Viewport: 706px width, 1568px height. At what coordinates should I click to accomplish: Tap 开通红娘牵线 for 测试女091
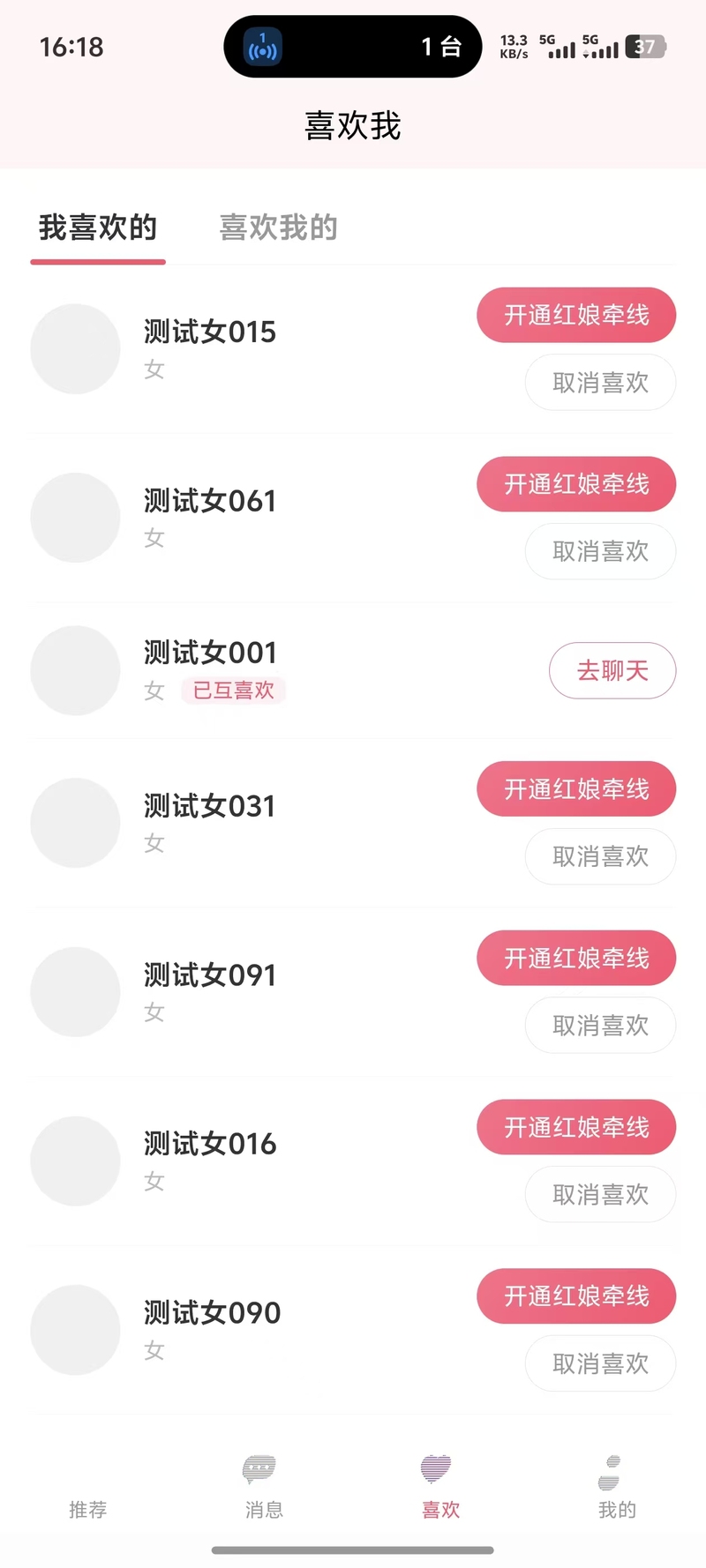(576, 958)
